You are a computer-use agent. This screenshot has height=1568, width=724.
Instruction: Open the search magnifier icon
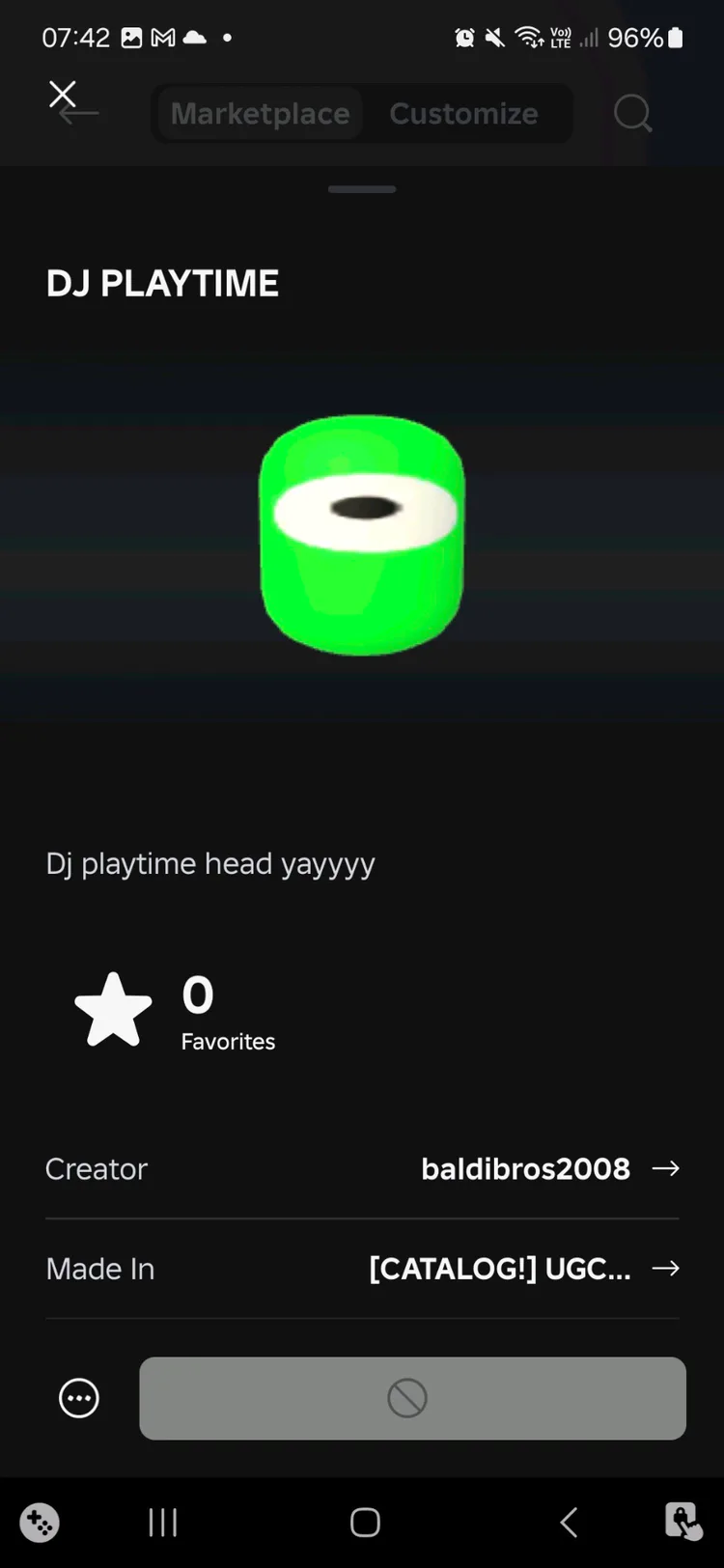[x=632, y=114]
